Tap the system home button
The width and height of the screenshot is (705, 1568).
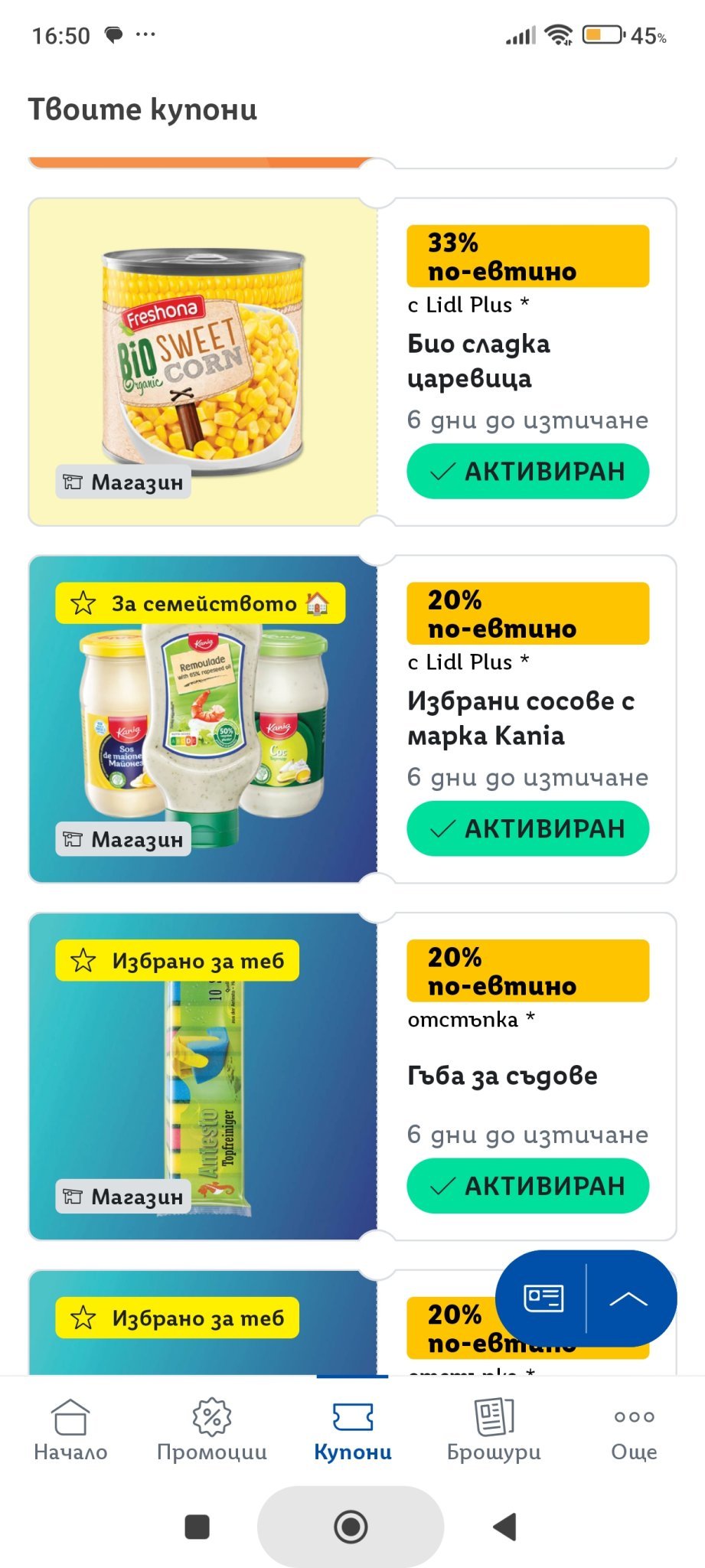(351, 1527)
